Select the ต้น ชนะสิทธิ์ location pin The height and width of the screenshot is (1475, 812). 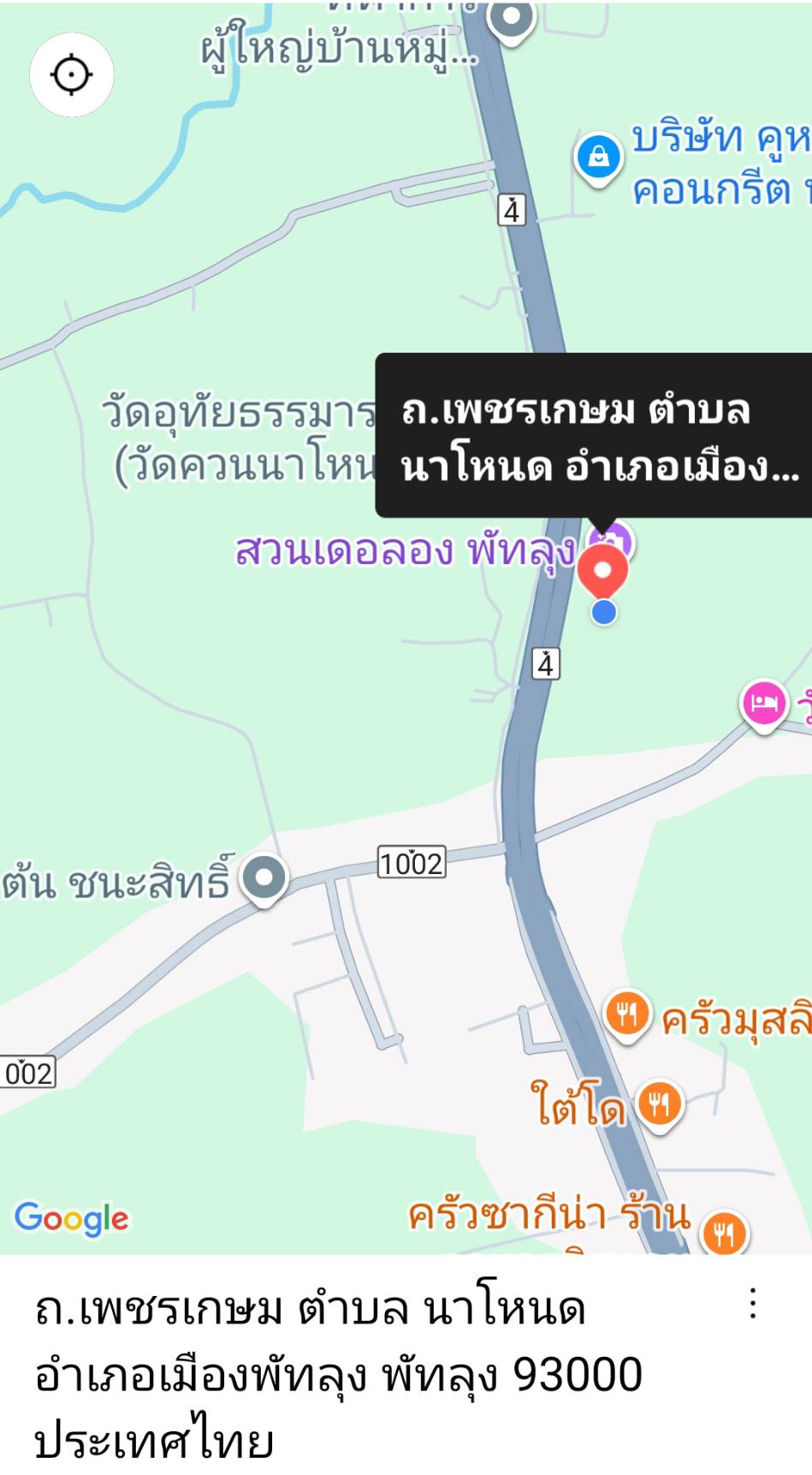tap(264, 877)
